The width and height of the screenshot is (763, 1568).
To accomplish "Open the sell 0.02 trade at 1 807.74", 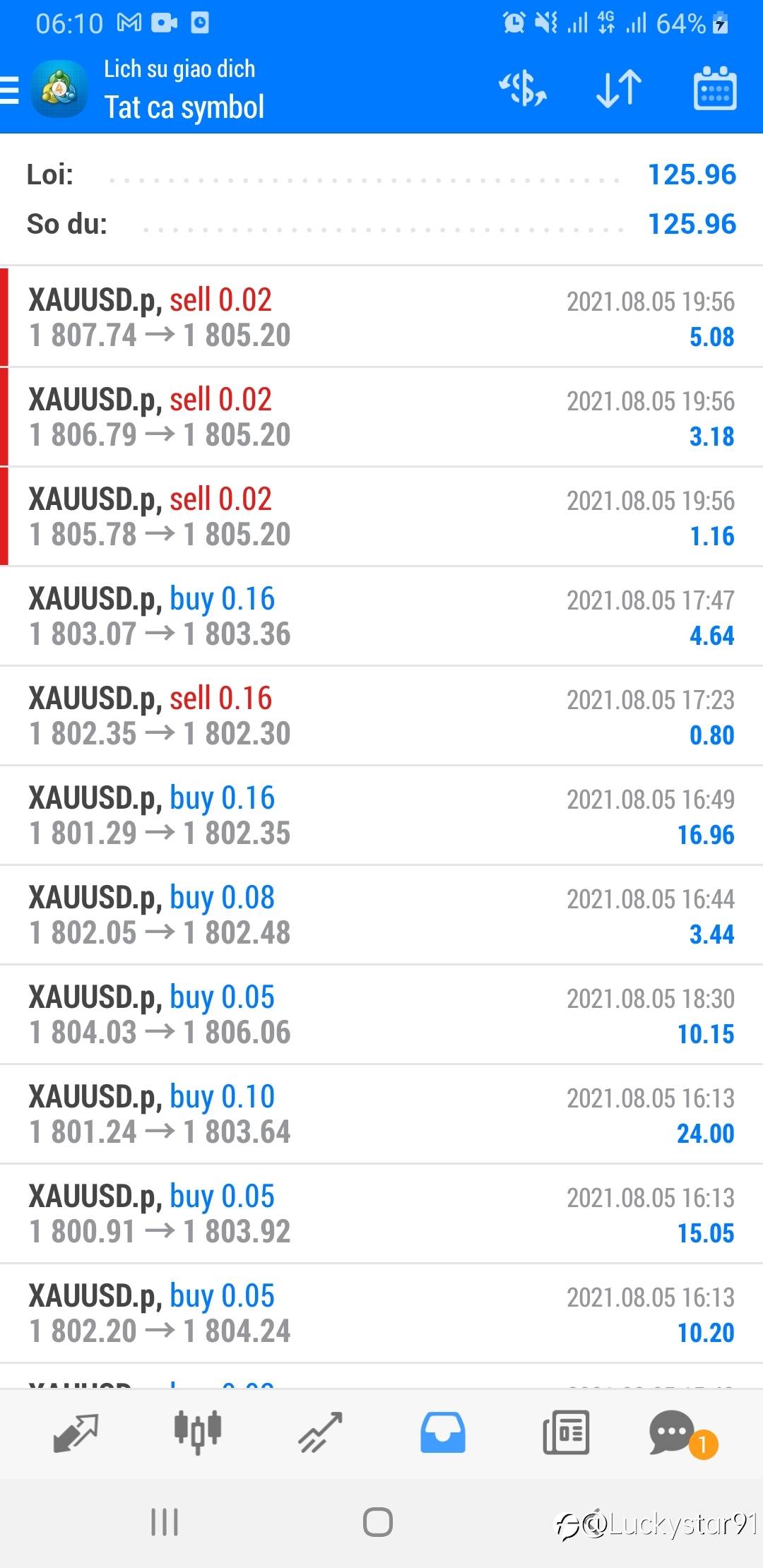I will coord(381,317).
